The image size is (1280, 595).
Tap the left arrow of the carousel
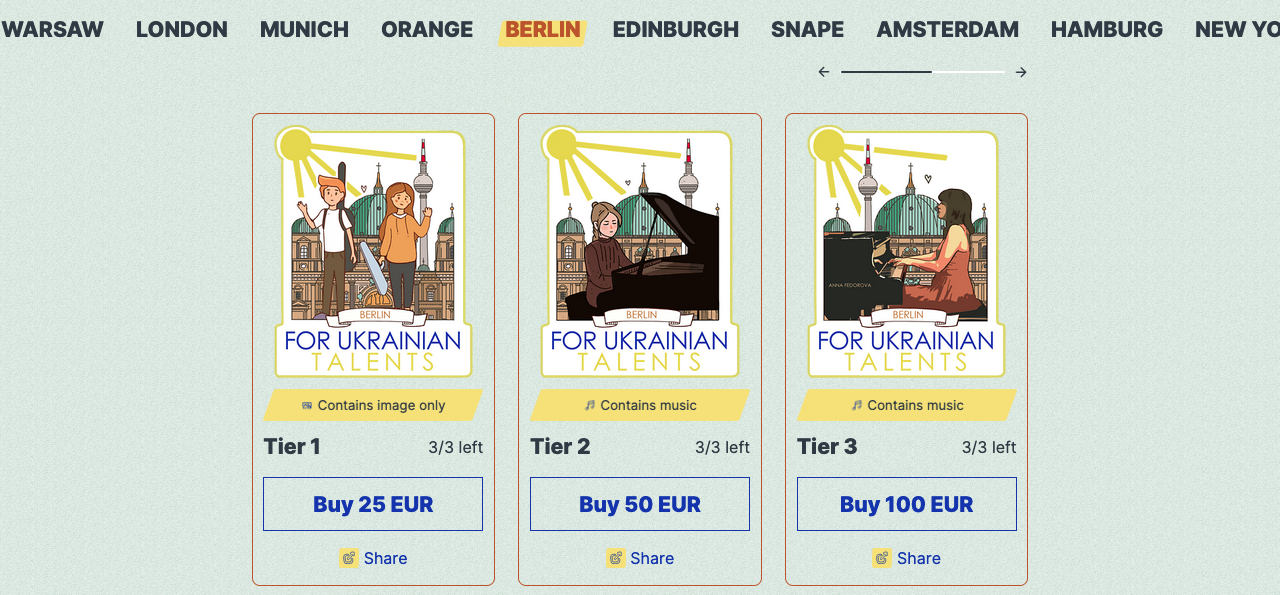point(824,72)
